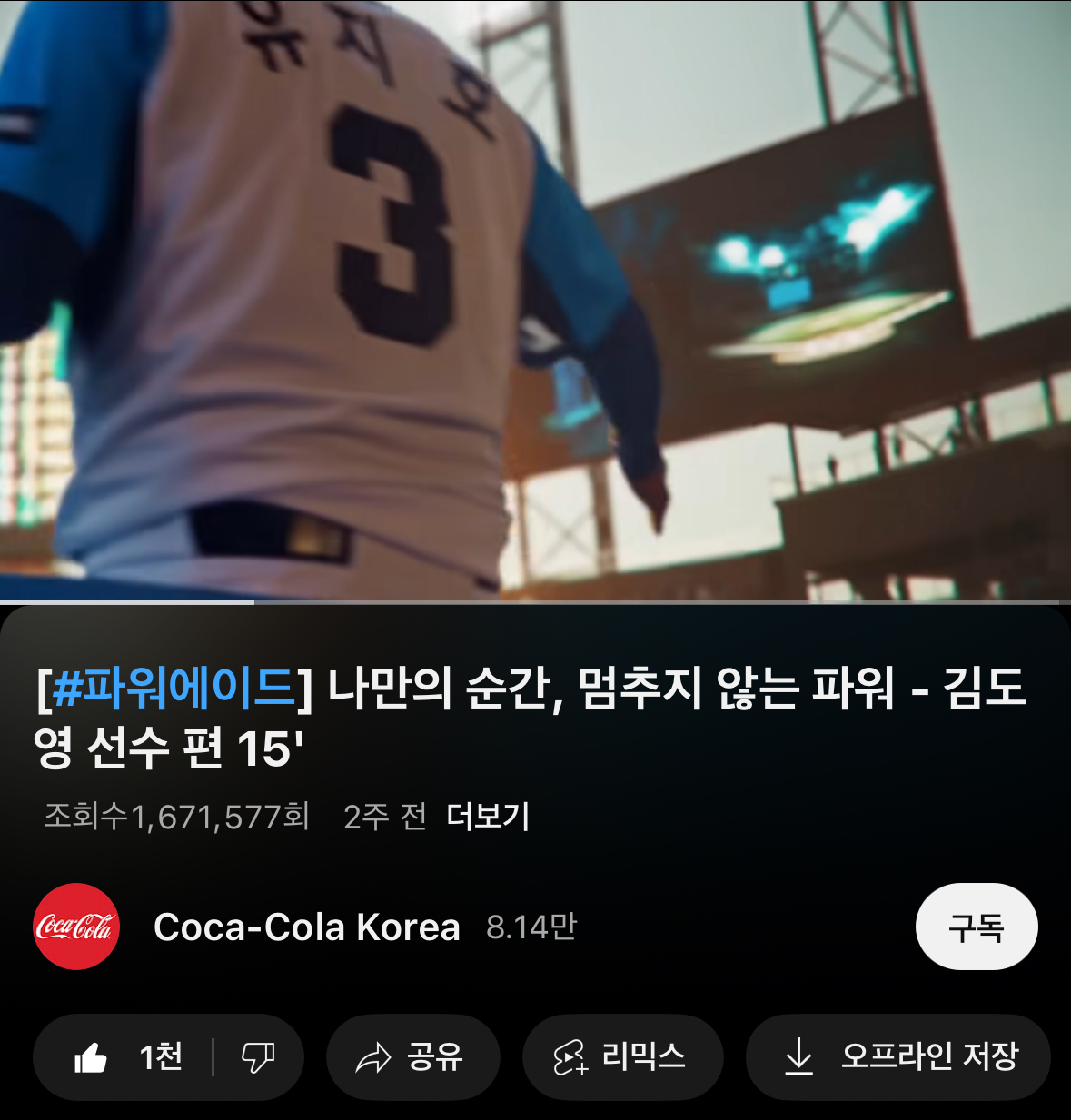
Task: Dislike the video with thumbs down
Action: [258, 1057]
